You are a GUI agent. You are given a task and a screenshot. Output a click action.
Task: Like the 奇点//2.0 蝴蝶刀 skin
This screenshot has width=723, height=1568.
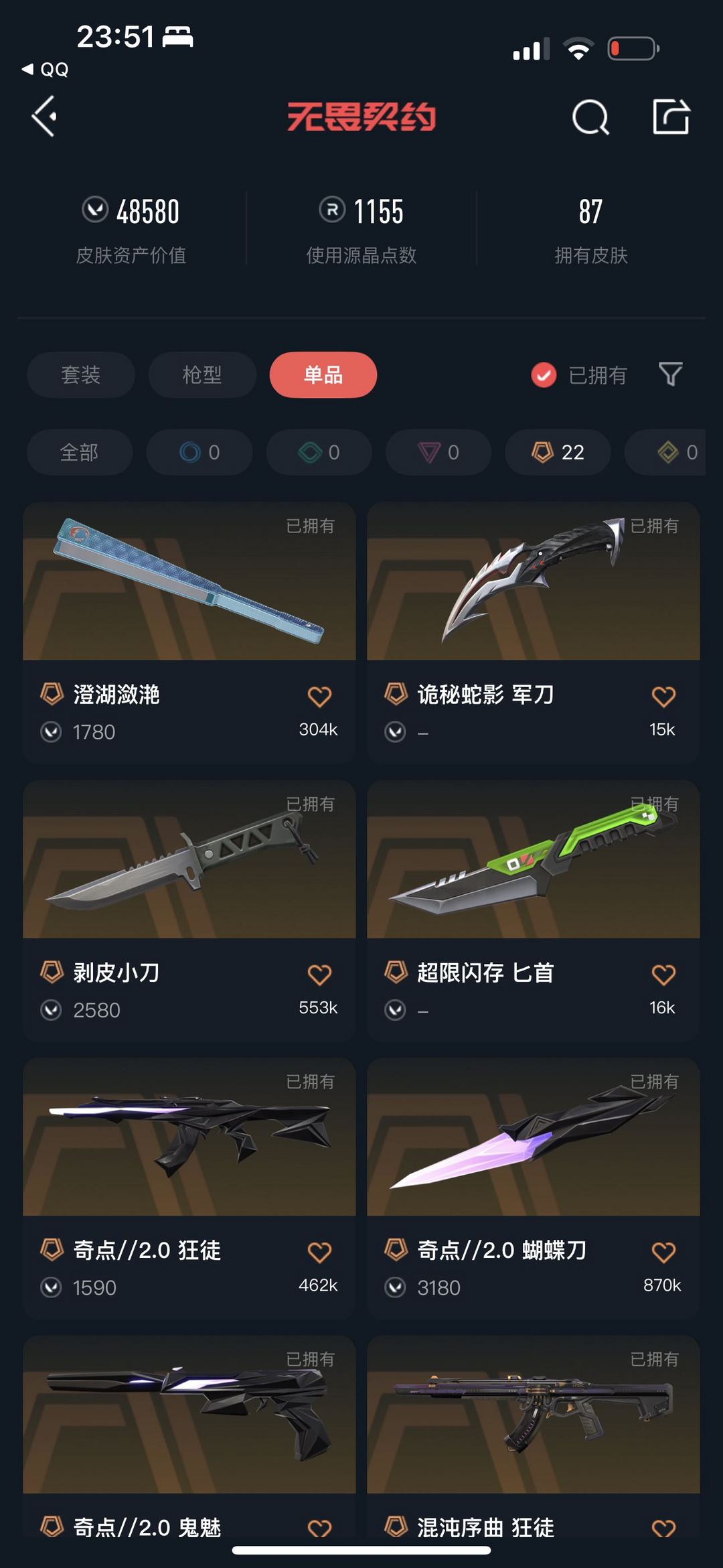(663, 1252)
